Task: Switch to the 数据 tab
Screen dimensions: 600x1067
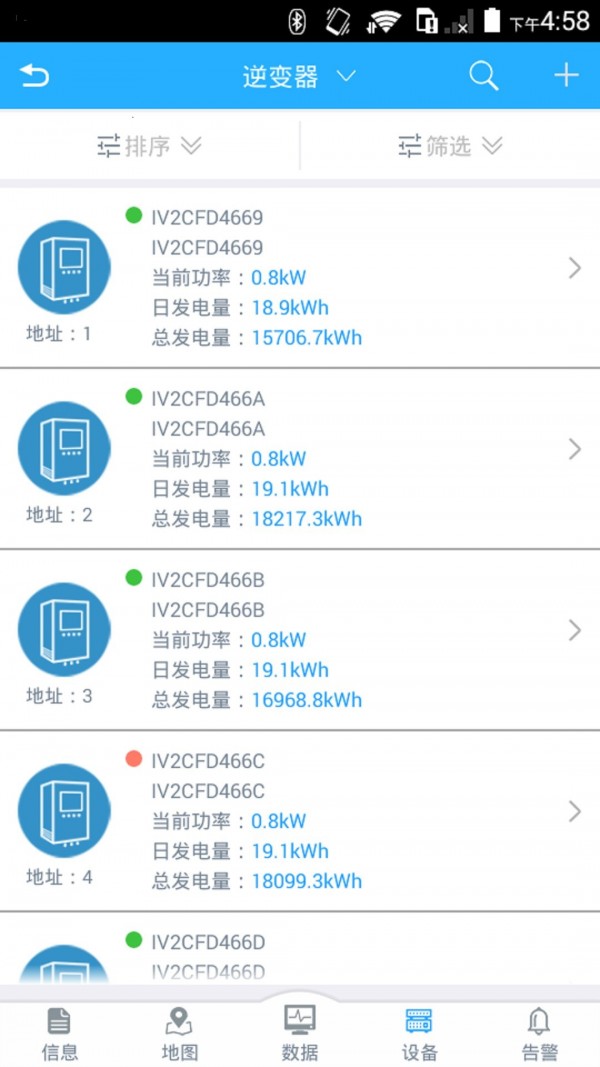Action: click(299, 1034)
